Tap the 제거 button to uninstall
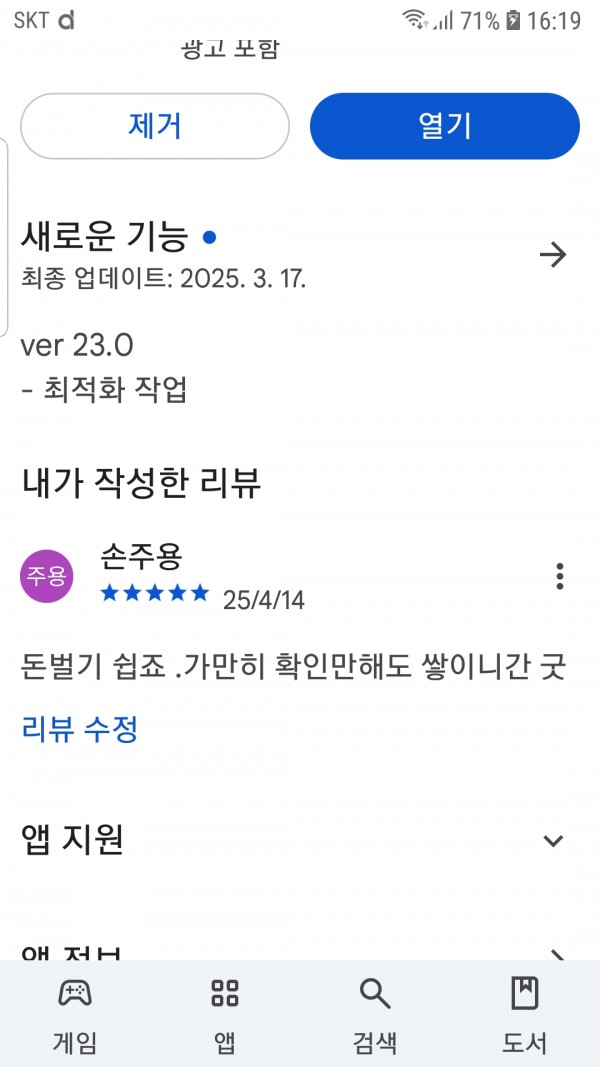This screenshot has width=600, height=1067. 155,127
